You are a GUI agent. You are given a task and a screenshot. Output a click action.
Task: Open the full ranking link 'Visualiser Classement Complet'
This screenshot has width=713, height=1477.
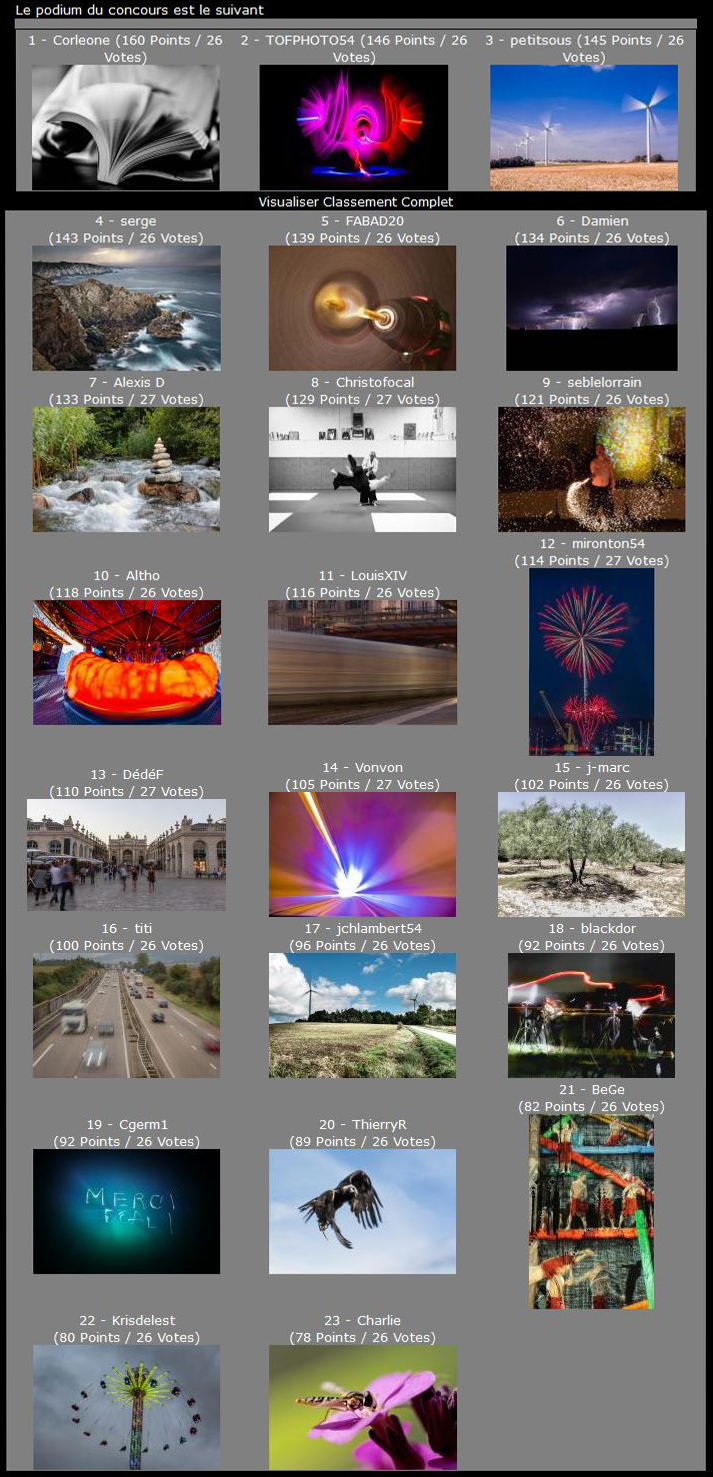click(x=355, y=202)
